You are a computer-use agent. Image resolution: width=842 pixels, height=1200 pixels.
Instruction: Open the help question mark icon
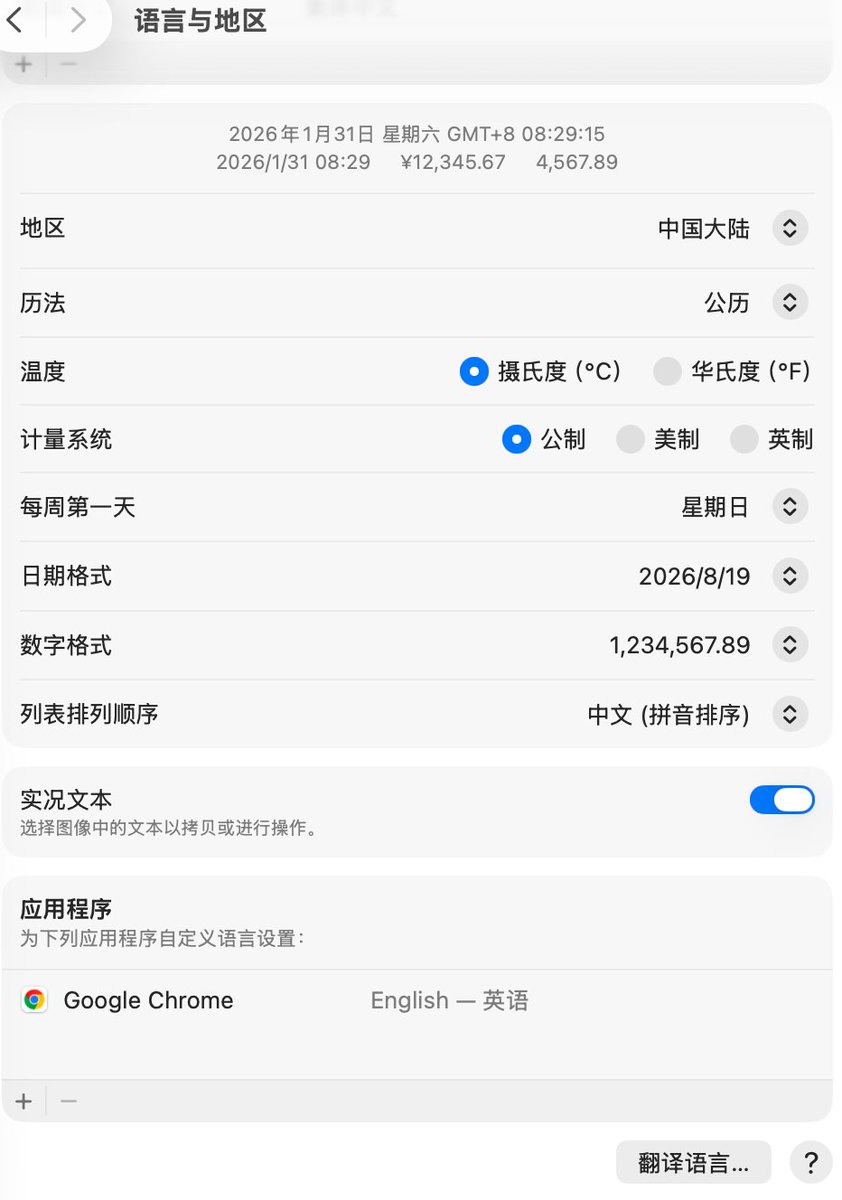pyautogui.click(x=810, y=1161)
